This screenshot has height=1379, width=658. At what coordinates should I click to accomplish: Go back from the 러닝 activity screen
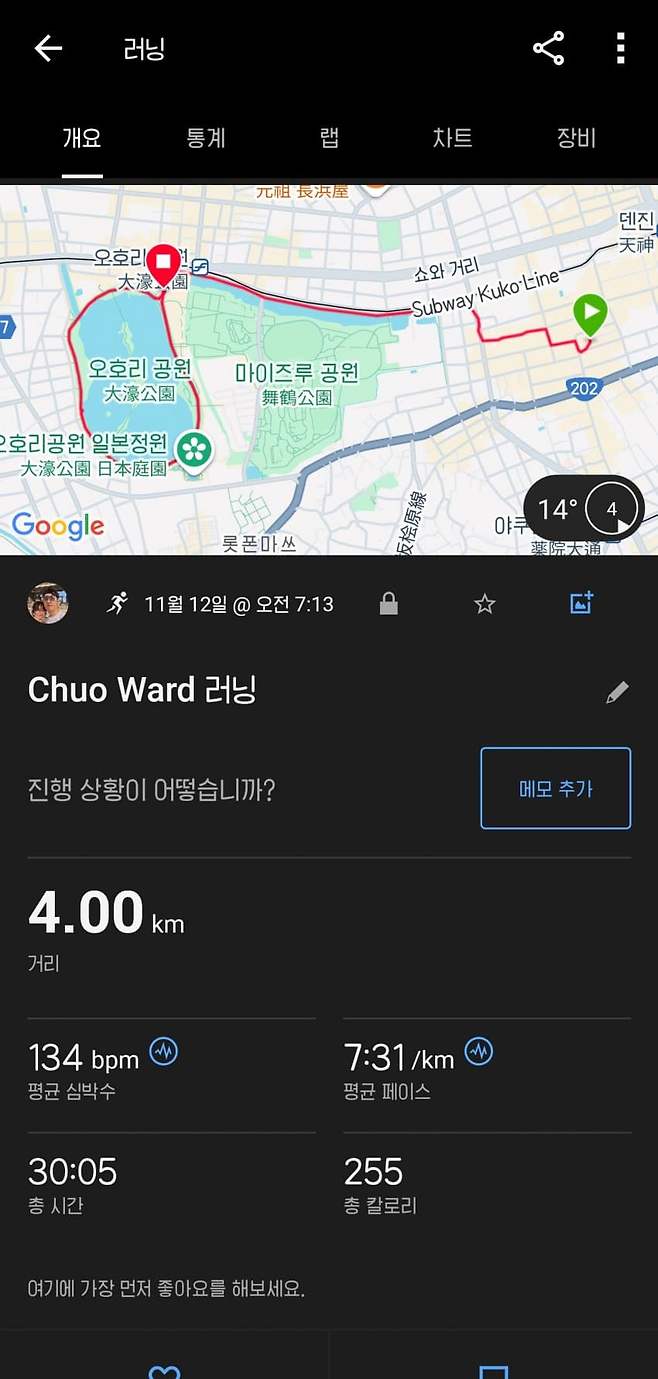(x=48, y=49)
